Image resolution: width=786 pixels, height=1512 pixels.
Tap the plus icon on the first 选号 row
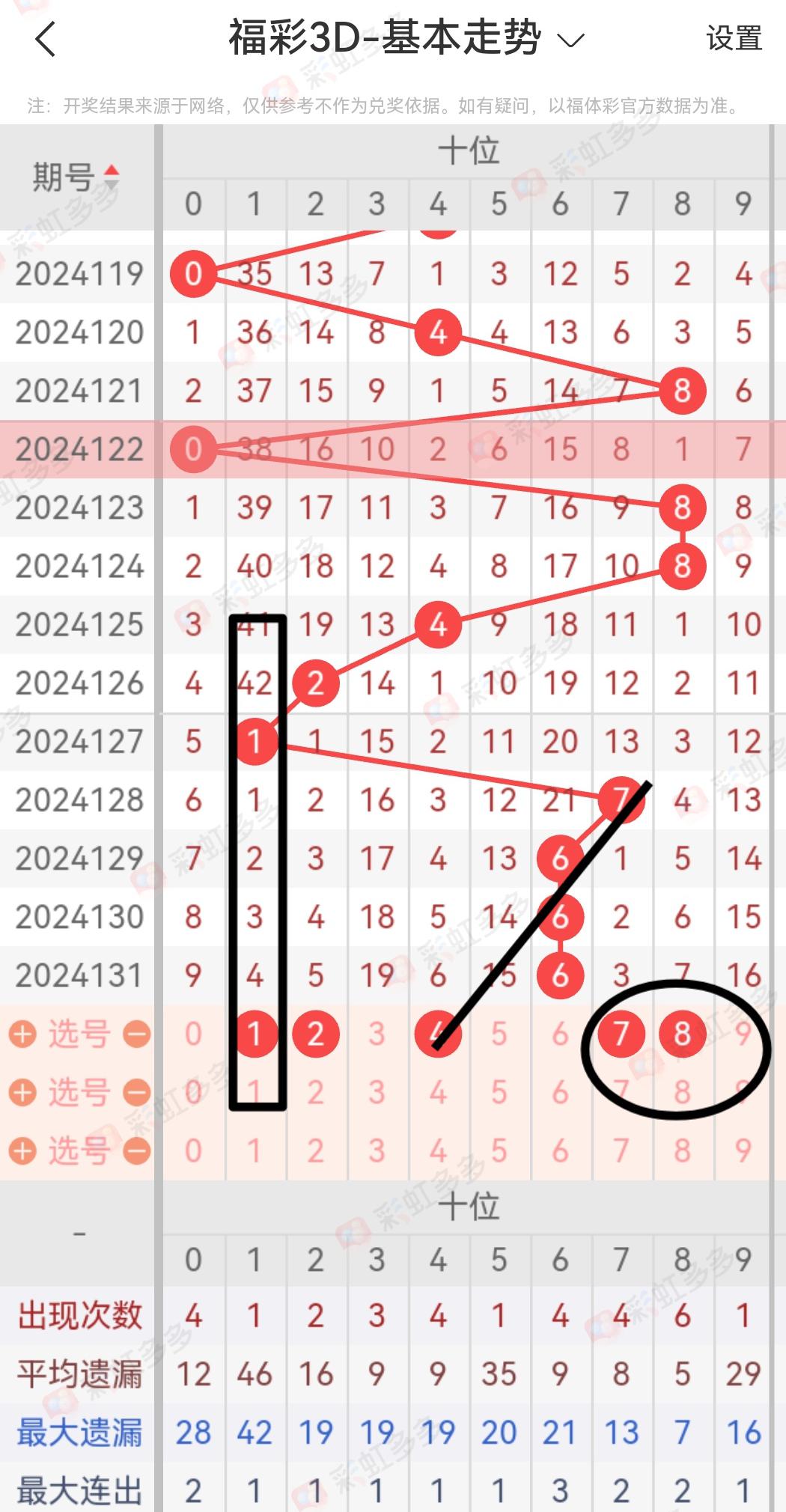point(22,1034)
